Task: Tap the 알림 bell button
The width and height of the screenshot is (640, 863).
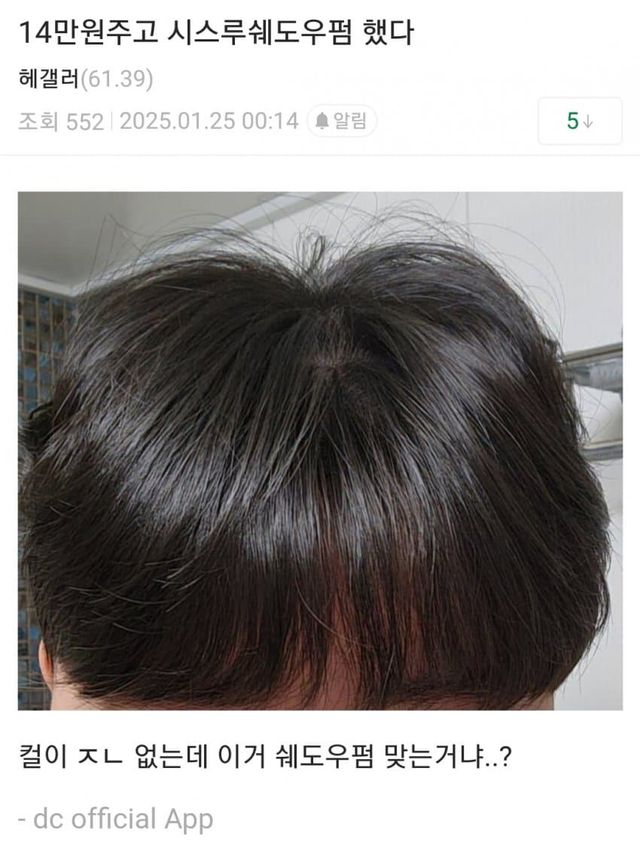Action: coord(341,121)
